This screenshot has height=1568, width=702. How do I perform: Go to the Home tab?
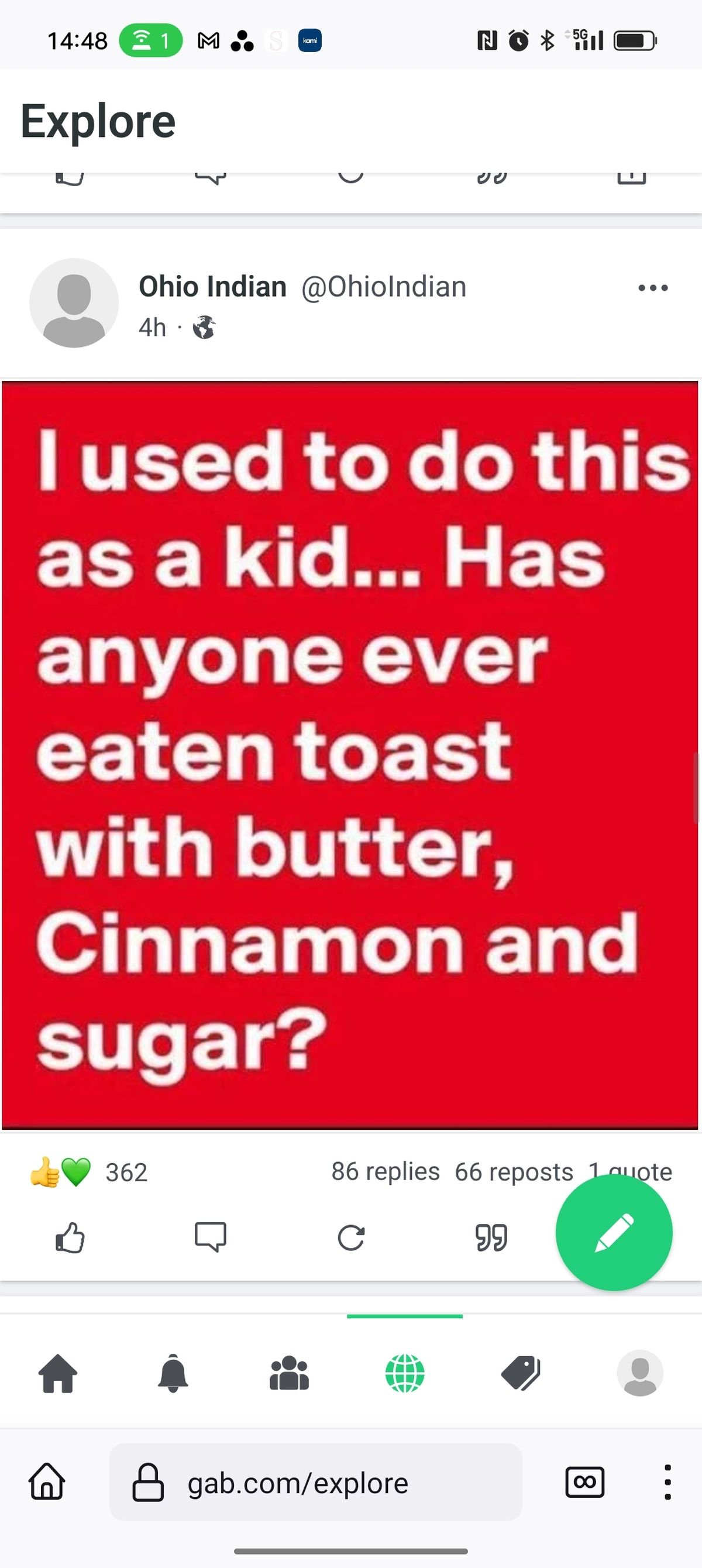click(58, 1374)
